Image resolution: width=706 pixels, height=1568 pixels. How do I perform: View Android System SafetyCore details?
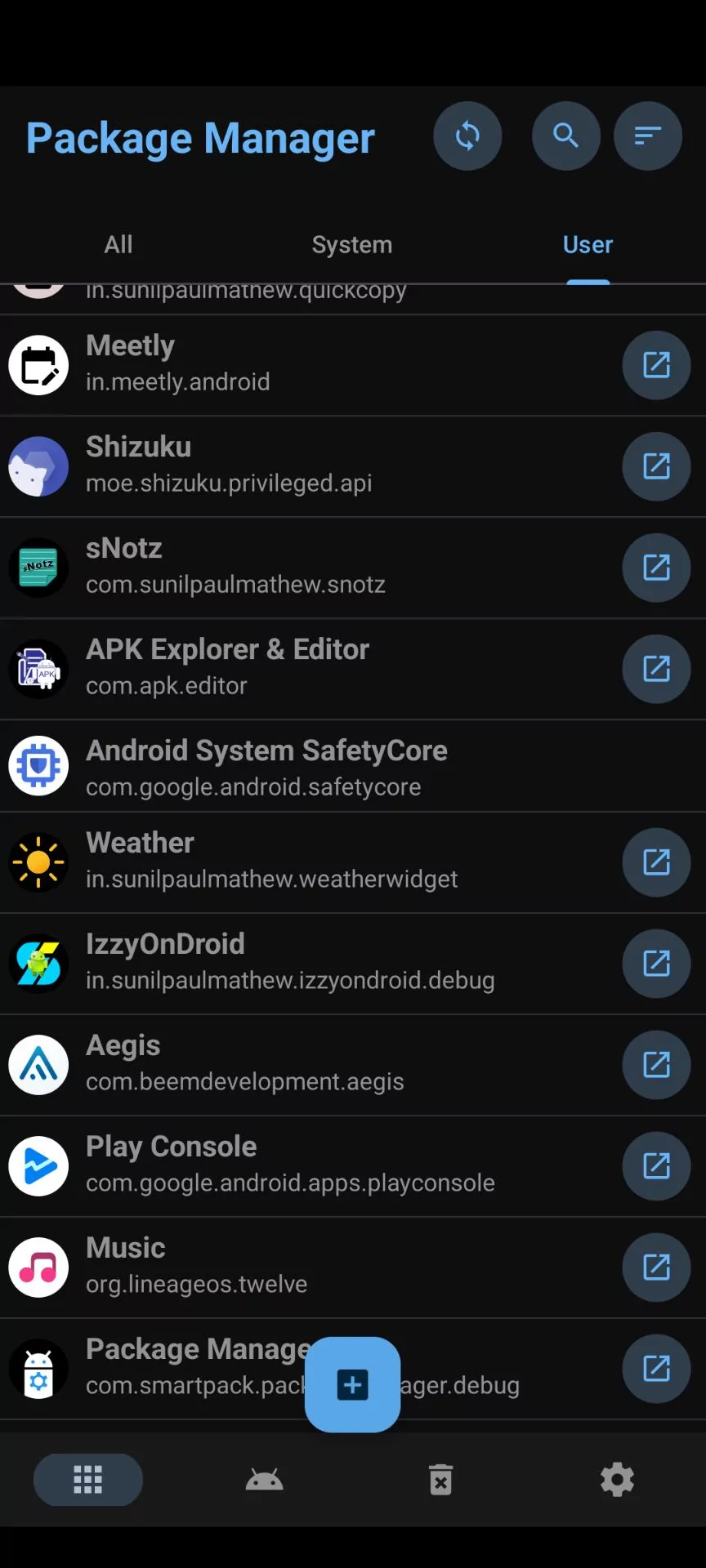coord(327,767)
